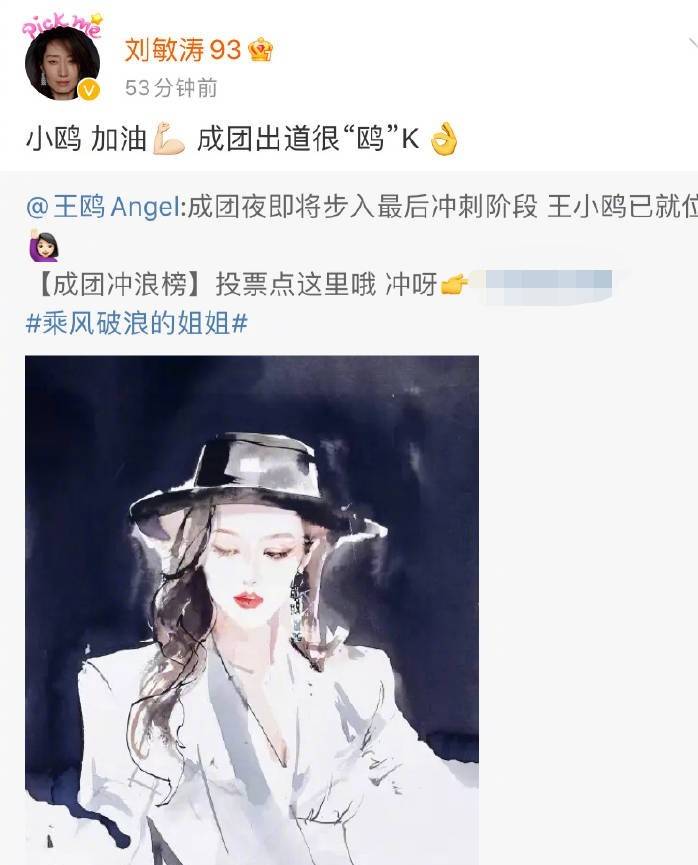Expand the post options chevron
Screen dimensions: 698x865
(x=690, y=44)
